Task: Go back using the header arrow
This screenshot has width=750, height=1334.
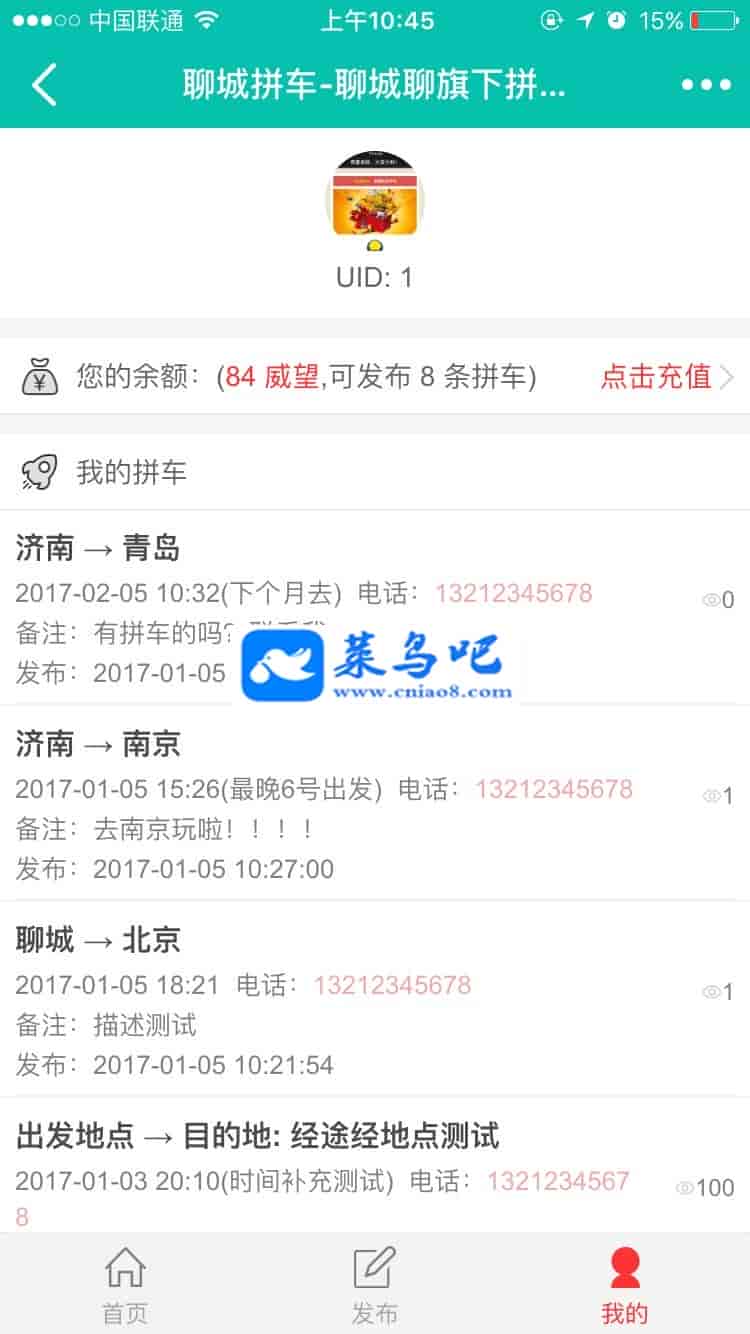Action: 45,85
